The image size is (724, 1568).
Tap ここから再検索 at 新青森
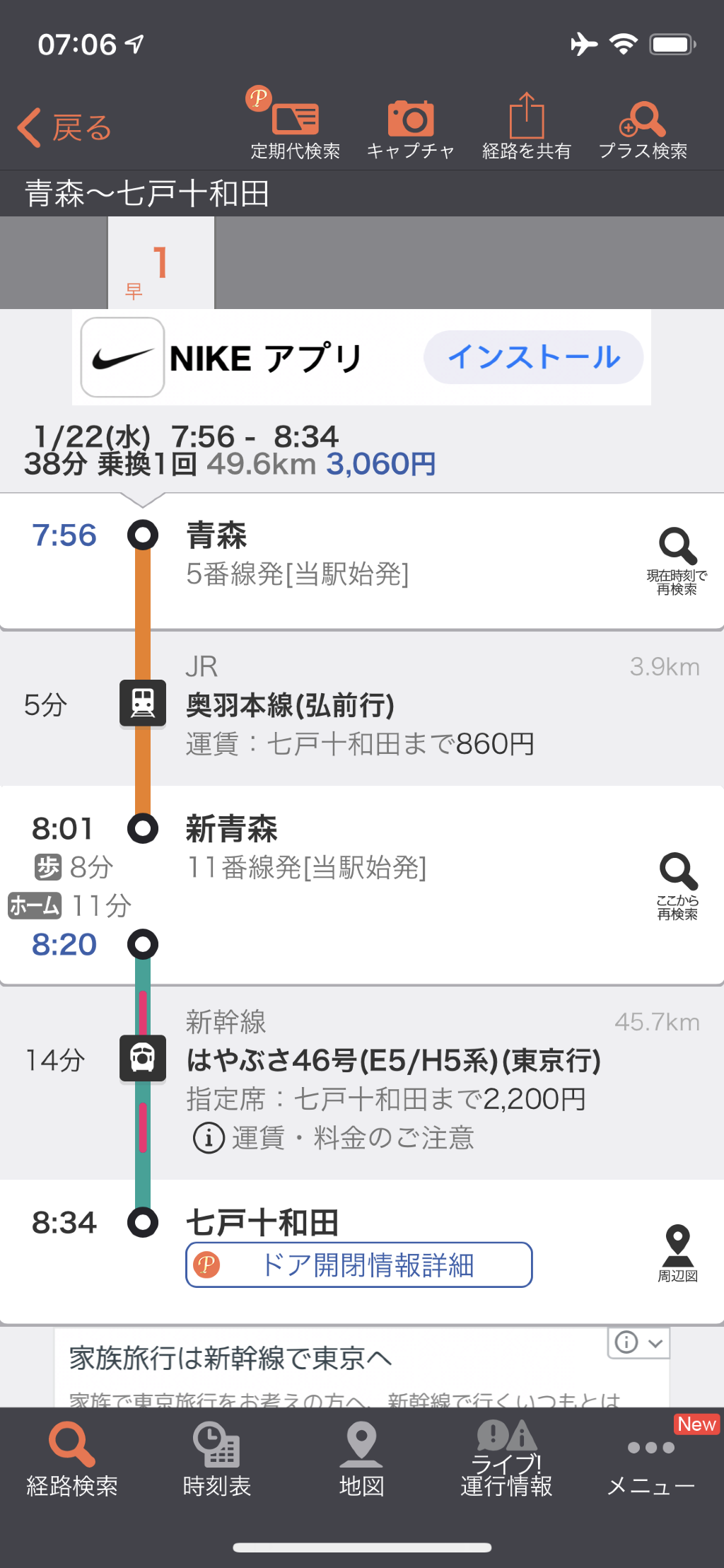[x=677, y=885]
